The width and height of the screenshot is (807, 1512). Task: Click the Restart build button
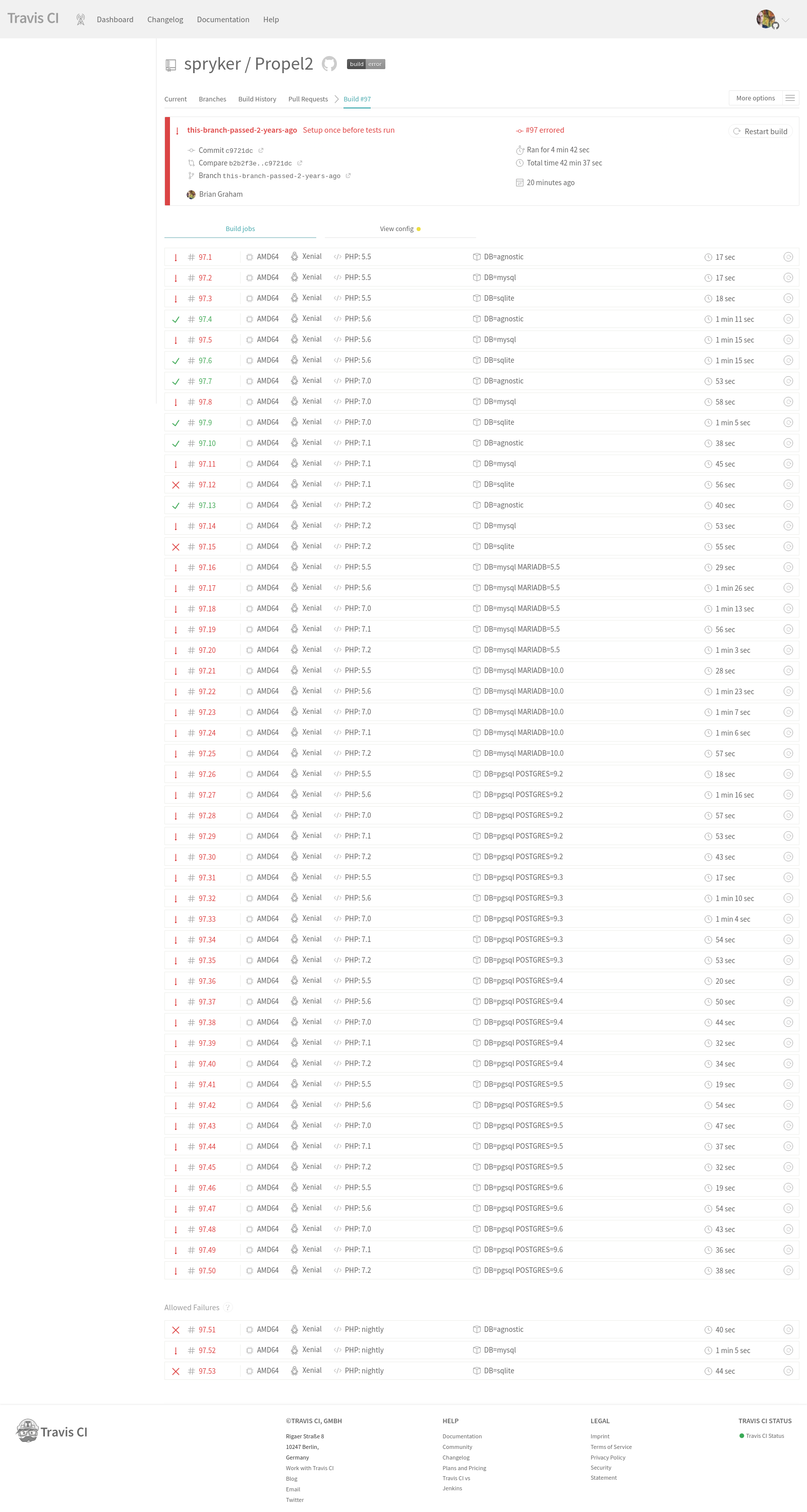pos(761,131)
